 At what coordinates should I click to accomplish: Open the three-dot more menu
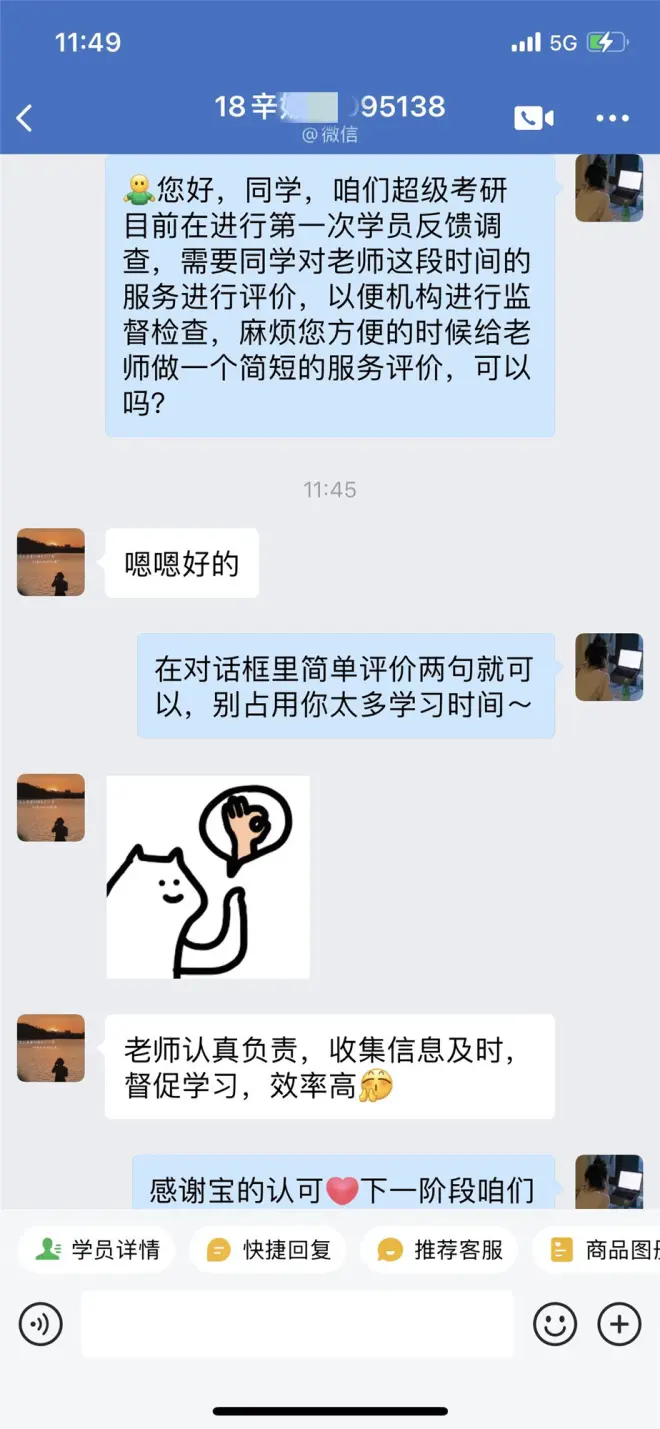click(x=612, y=118)
